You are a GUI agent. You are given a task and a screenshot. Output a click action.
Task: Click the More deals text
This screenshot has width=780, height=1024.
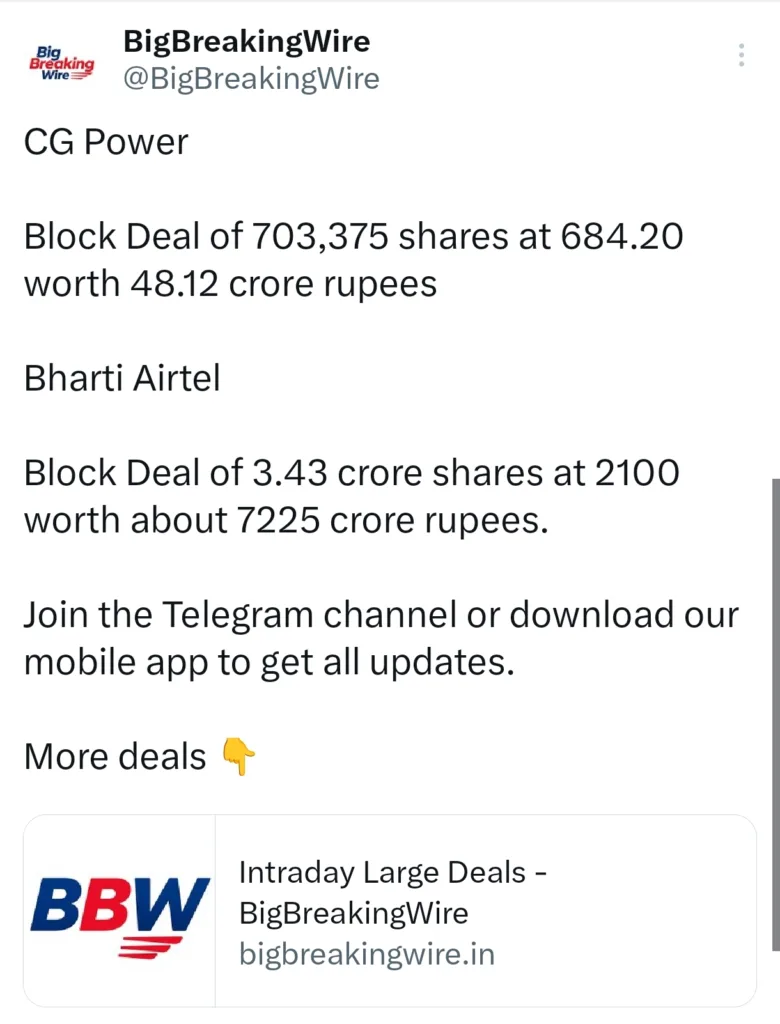click(113, 757)
